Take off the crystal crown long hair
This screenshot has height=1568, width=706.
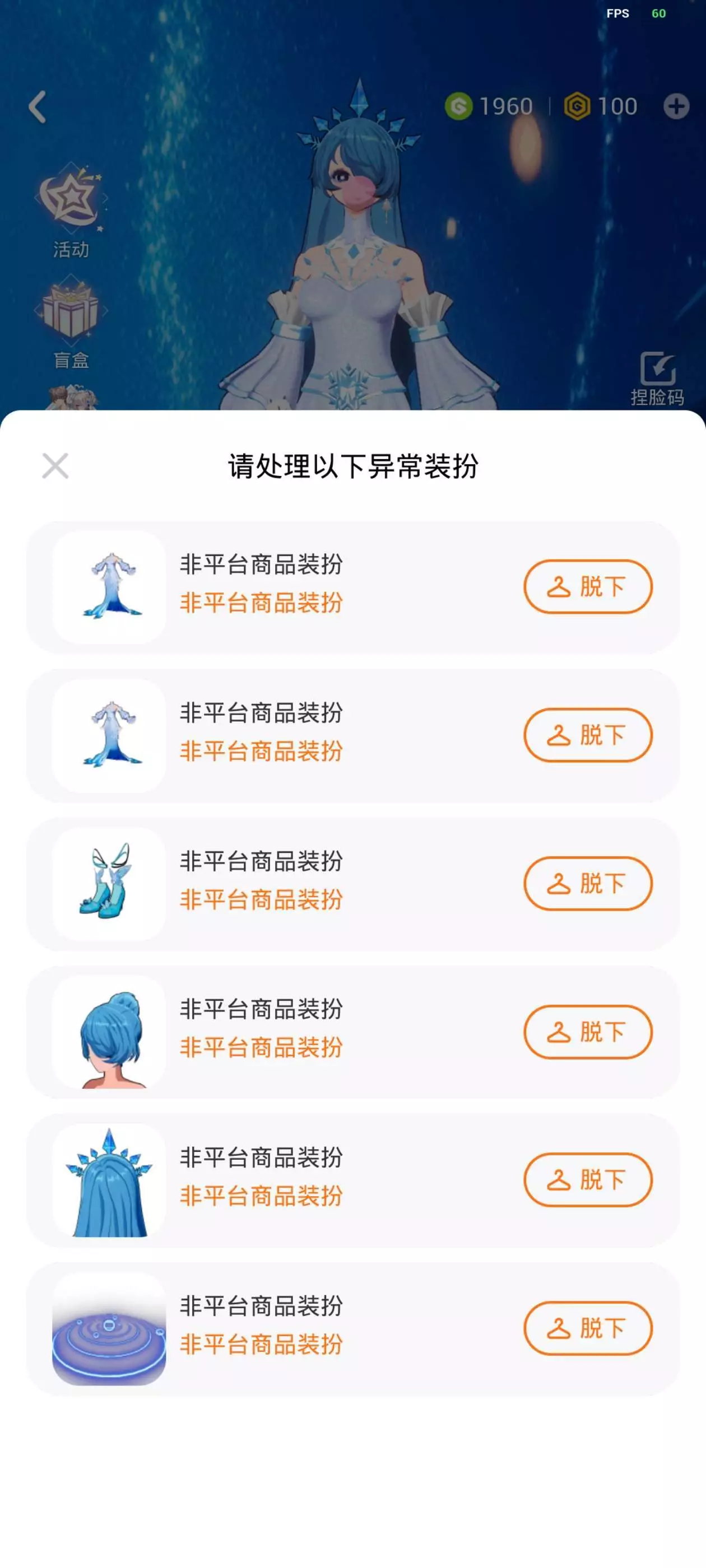[x=587, y=1180]
